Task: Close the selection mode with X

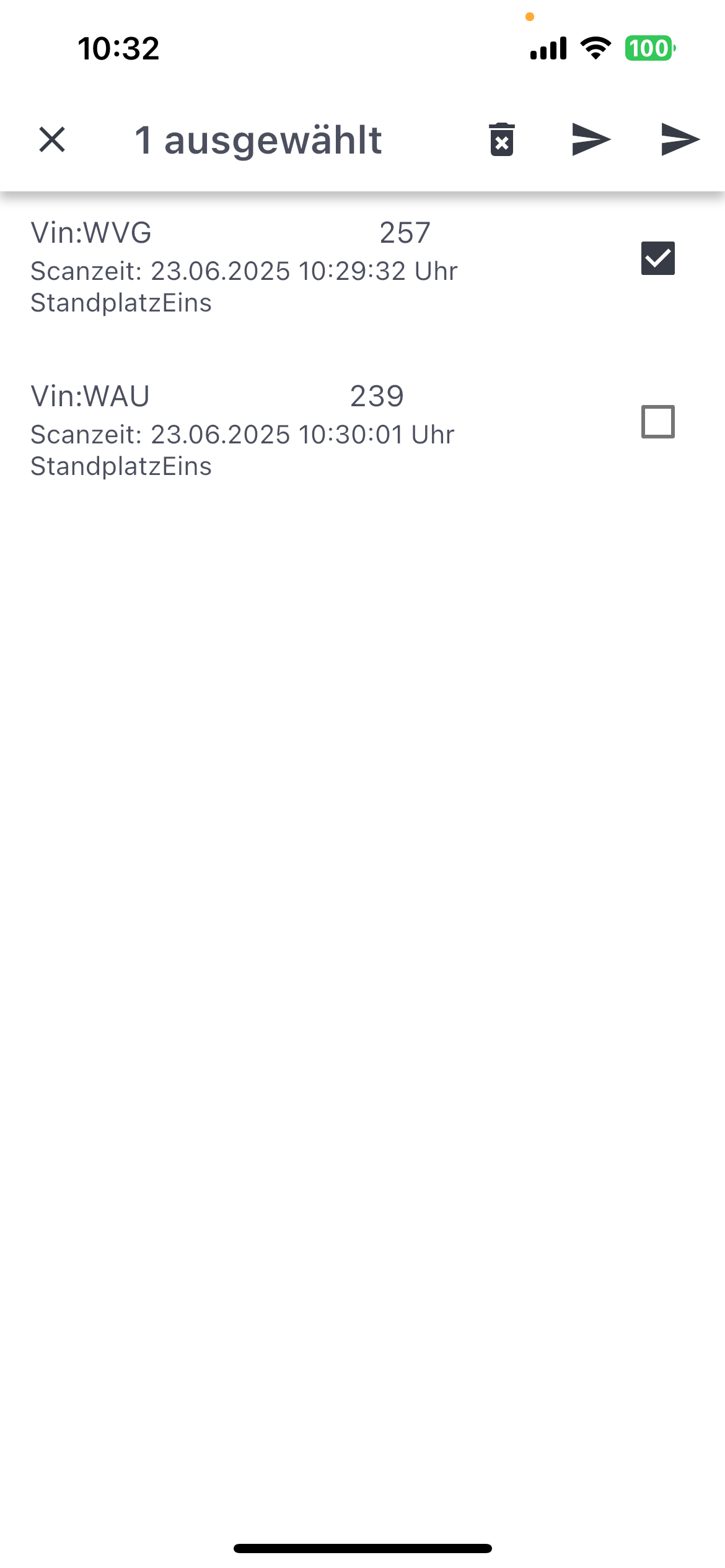Action: click(52, 139)
